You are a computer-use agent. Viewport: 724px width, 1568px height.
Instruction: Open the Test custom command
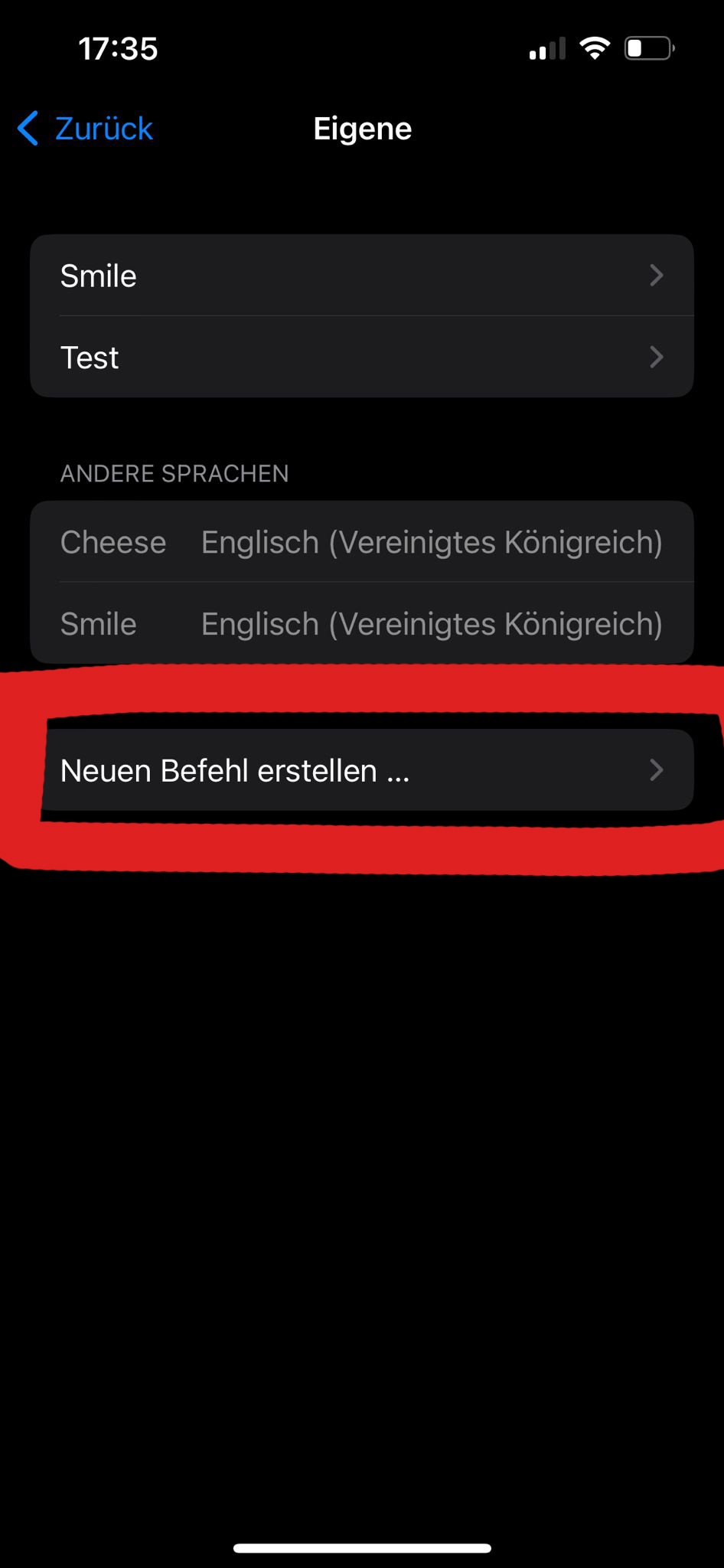point(361,358)
